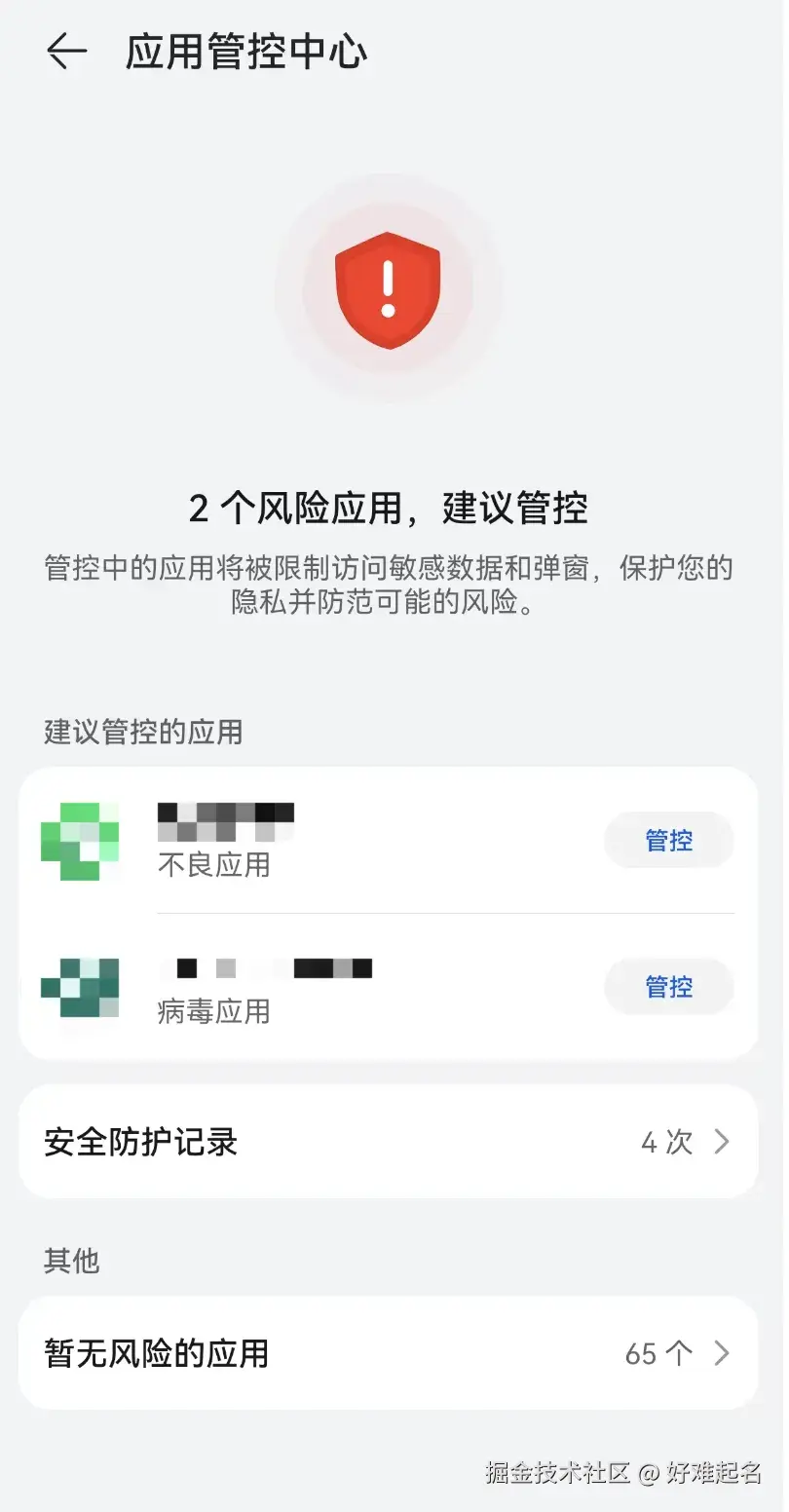Tap the 65 个 counter for risk-free apps
The image size is (789, 1512).
pos(657,1352)
